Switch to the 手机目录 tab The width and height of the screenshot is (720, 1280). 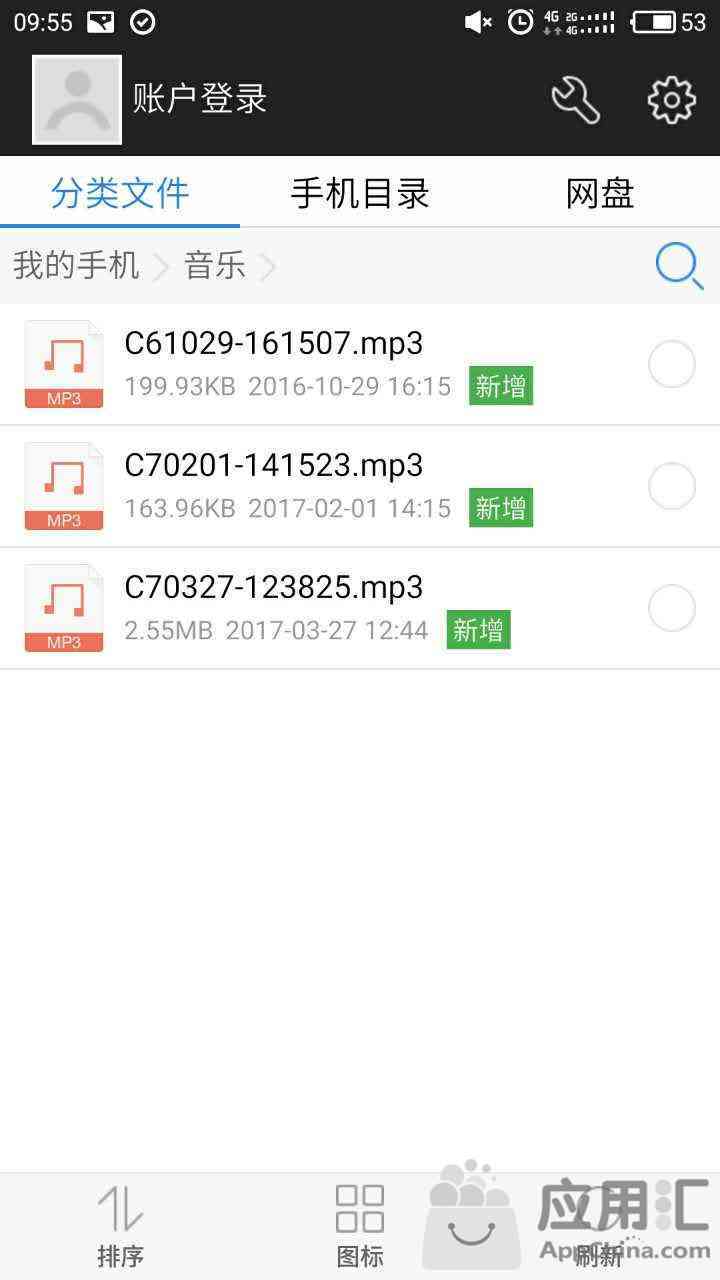click(360, 193)
